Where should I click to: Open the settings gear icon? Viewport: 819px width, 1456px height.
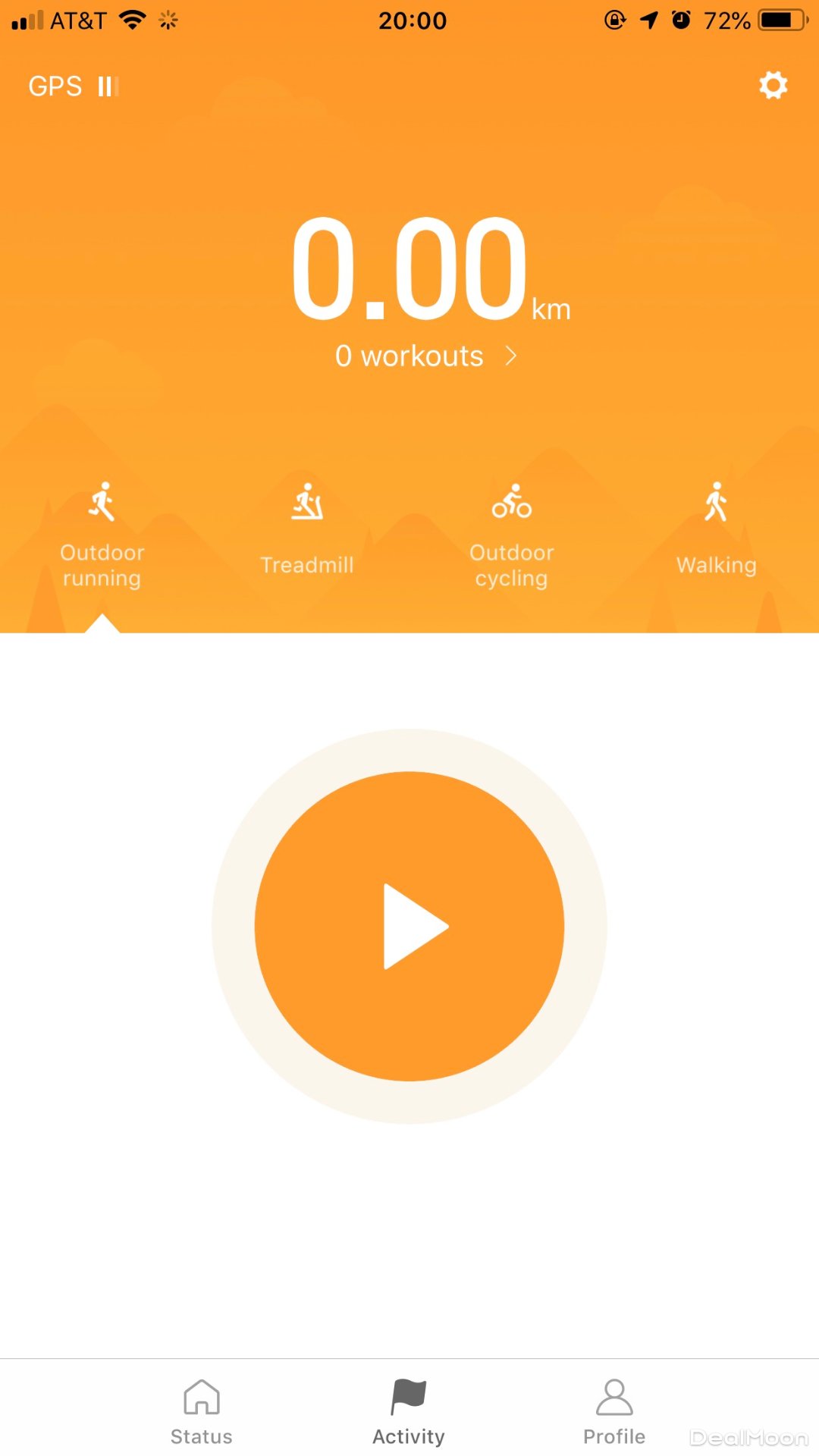[773, 85]
